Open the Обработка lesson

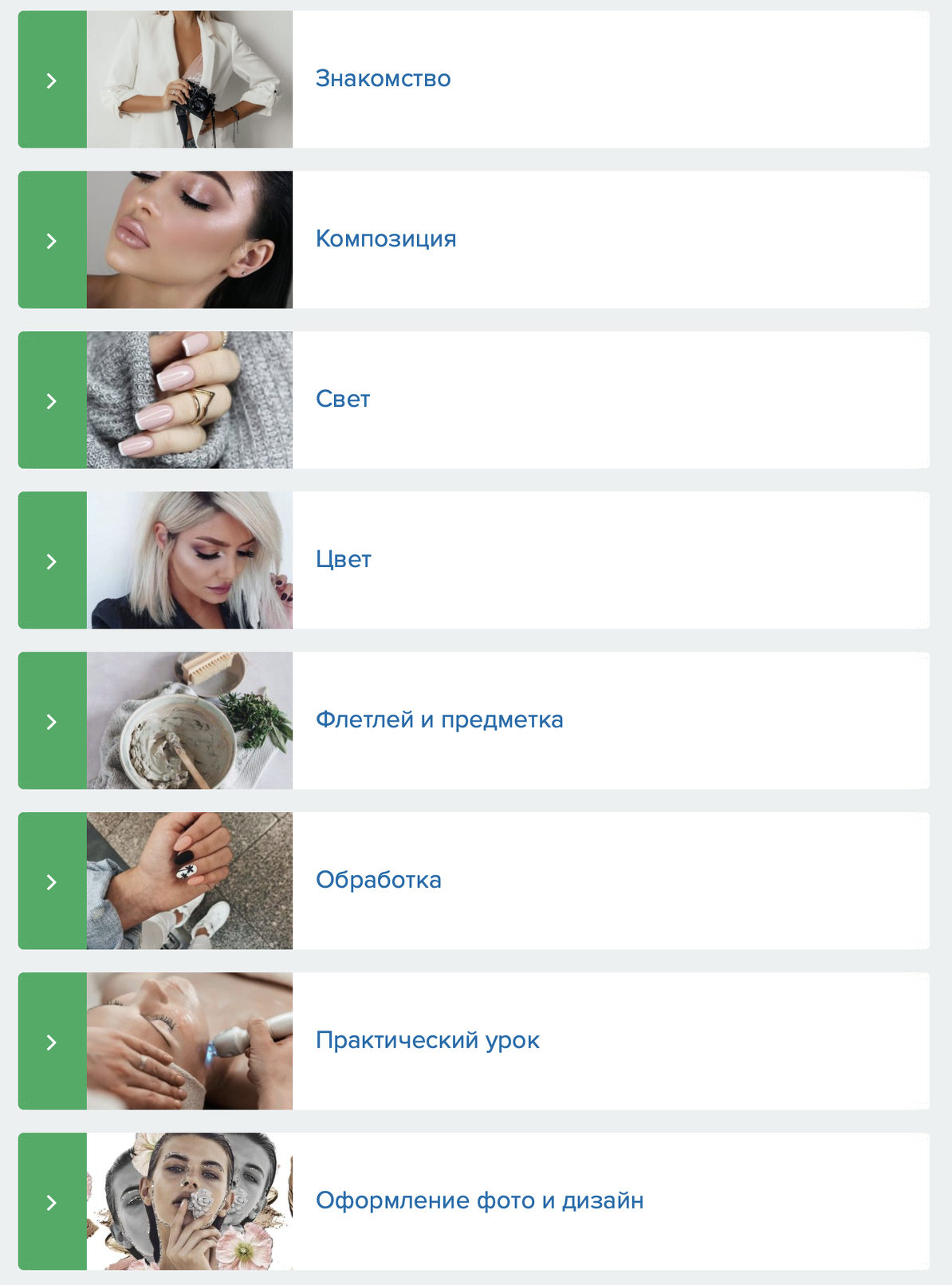pos(379,881)
